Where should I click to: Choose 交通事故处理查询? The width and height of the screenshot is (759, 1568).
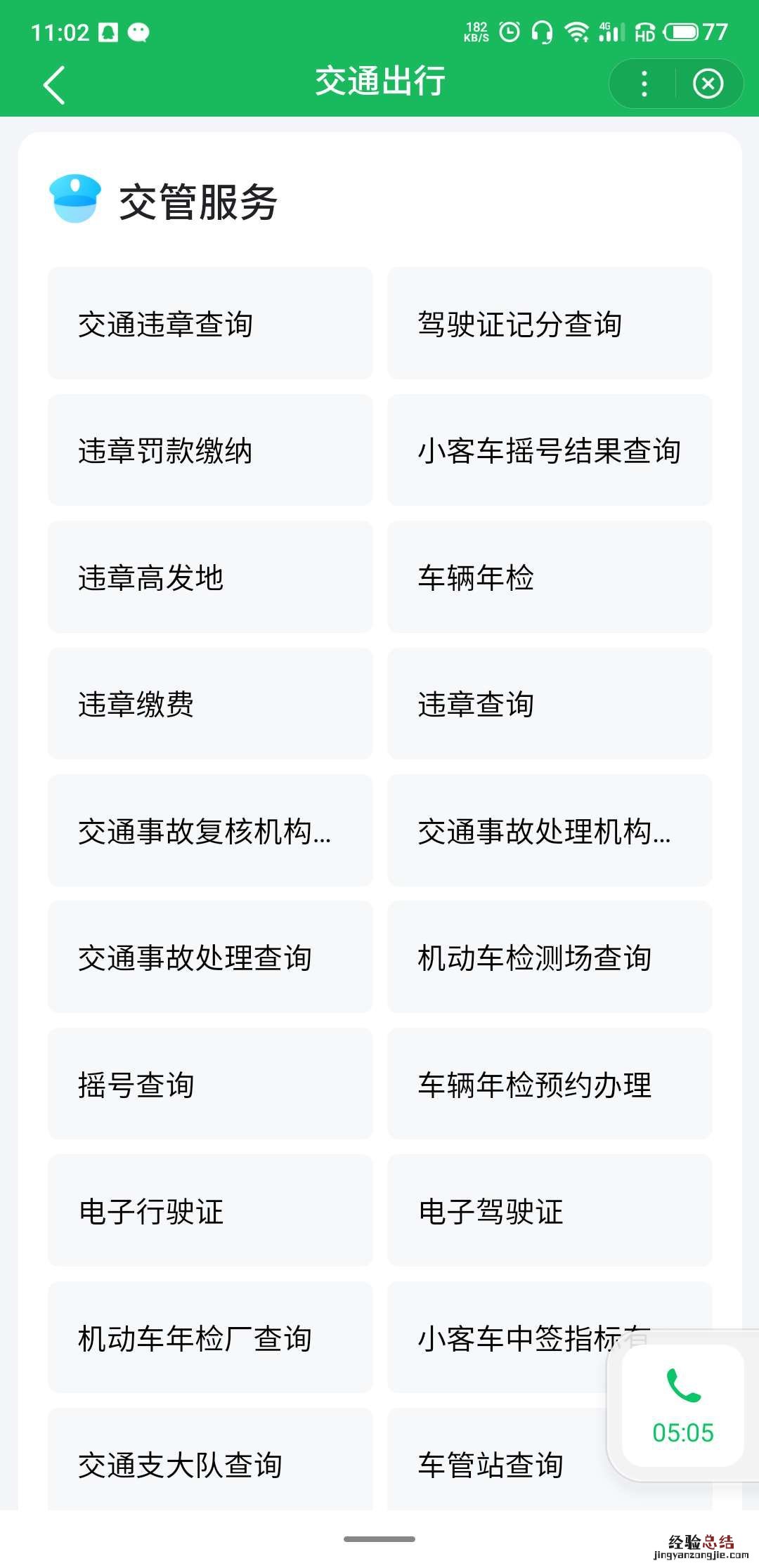coord(209,958)
